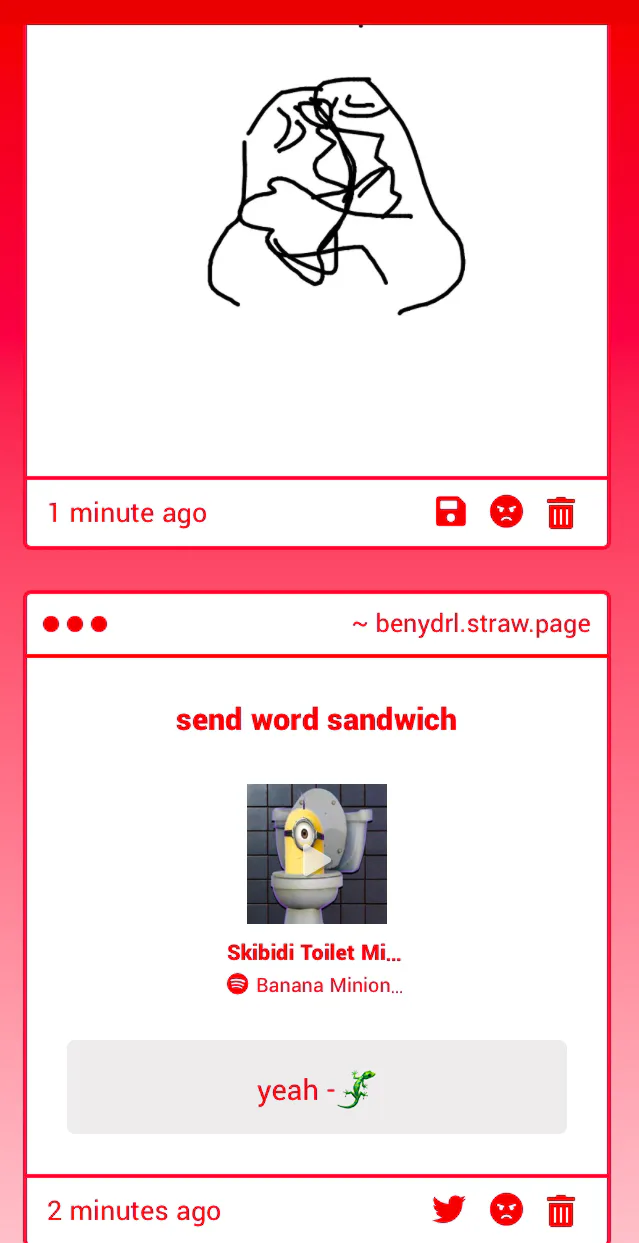
Task: Save the drawing posted 1 minute ago
Action: 451,512
